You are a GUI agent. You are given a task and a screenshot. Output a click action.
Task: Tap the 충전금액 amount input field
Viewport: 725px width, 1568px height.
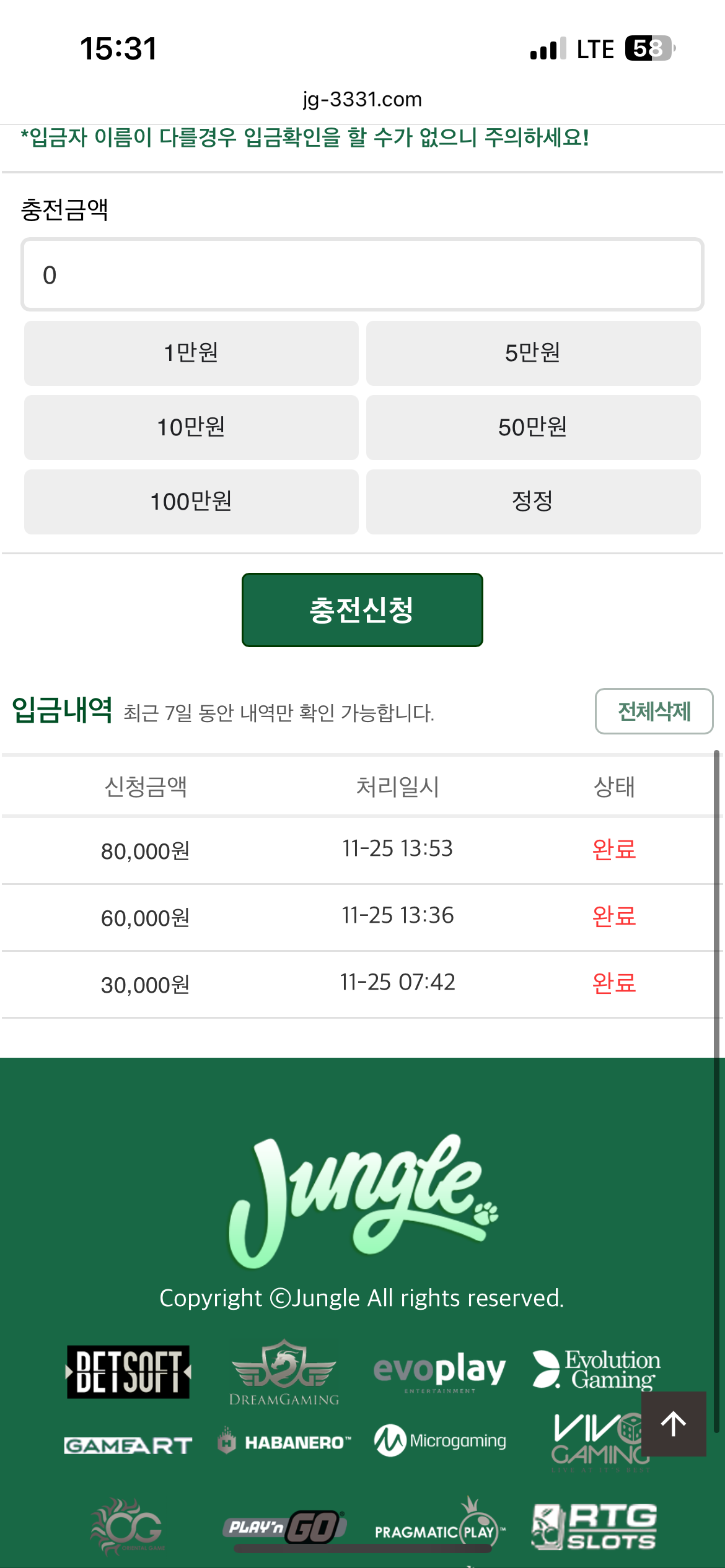coord(362,274)
